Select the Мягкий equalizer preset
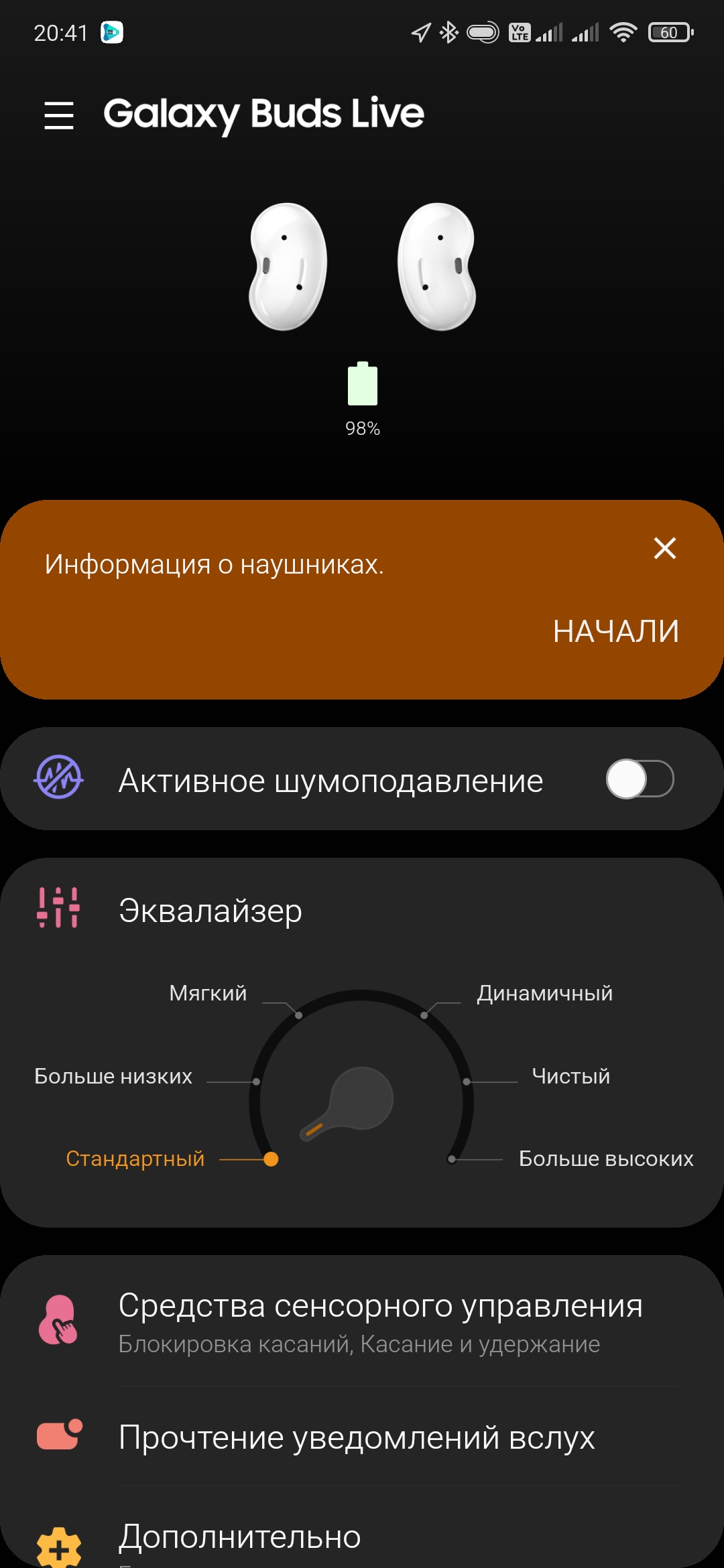The width and height of the screenshot is (724, 1568). [208, 993]
